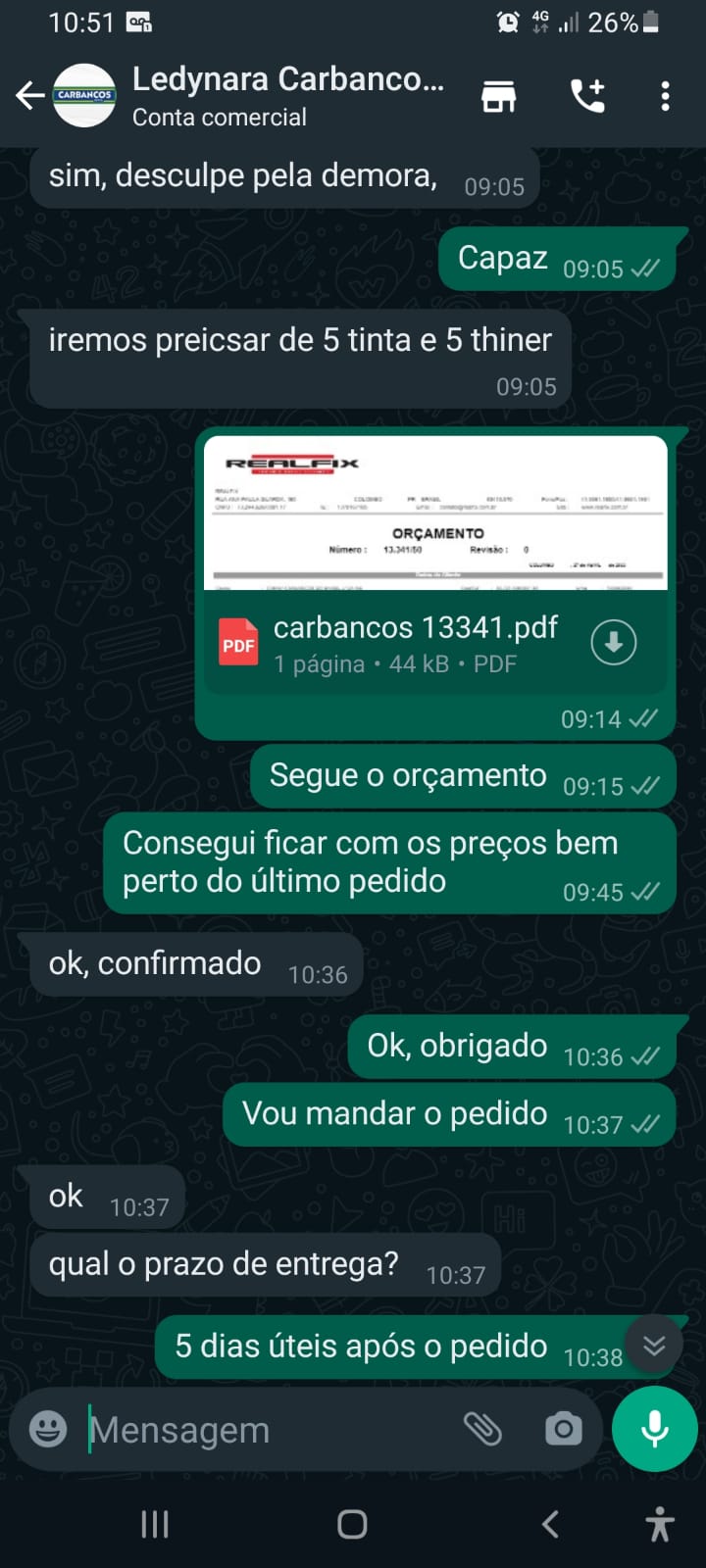706x1568 pixels.
Task: Open the camera from the chat
Action: pyautogui.click(x=563, y=1430)
